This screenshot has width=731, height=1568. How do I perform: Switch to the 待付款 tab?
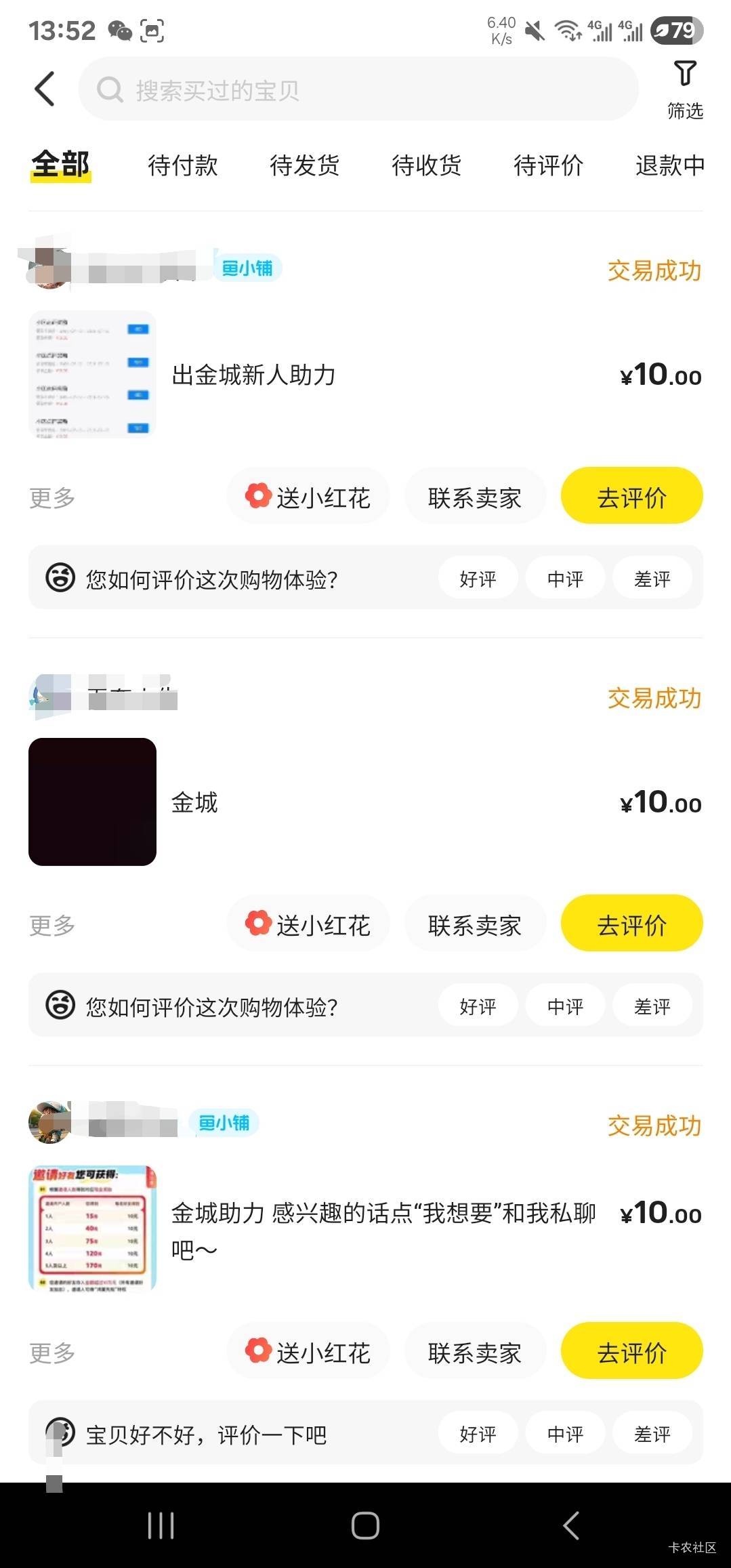click(183, 165)
